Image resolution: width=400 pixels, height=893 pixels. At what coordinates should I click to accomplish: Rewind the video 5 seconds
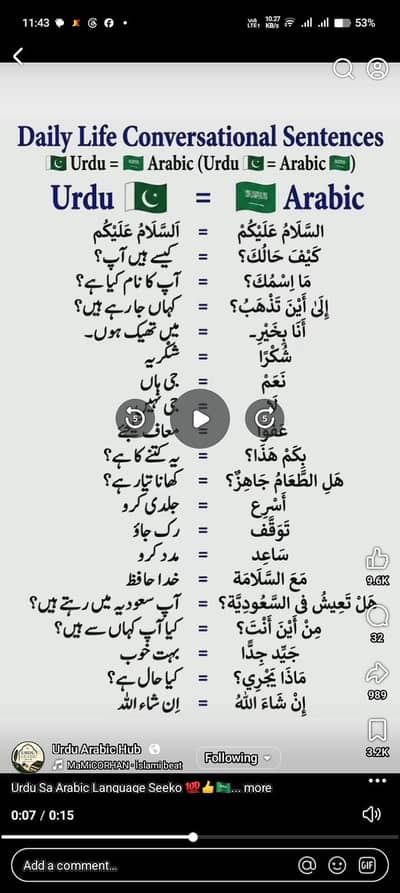point(135,419)
